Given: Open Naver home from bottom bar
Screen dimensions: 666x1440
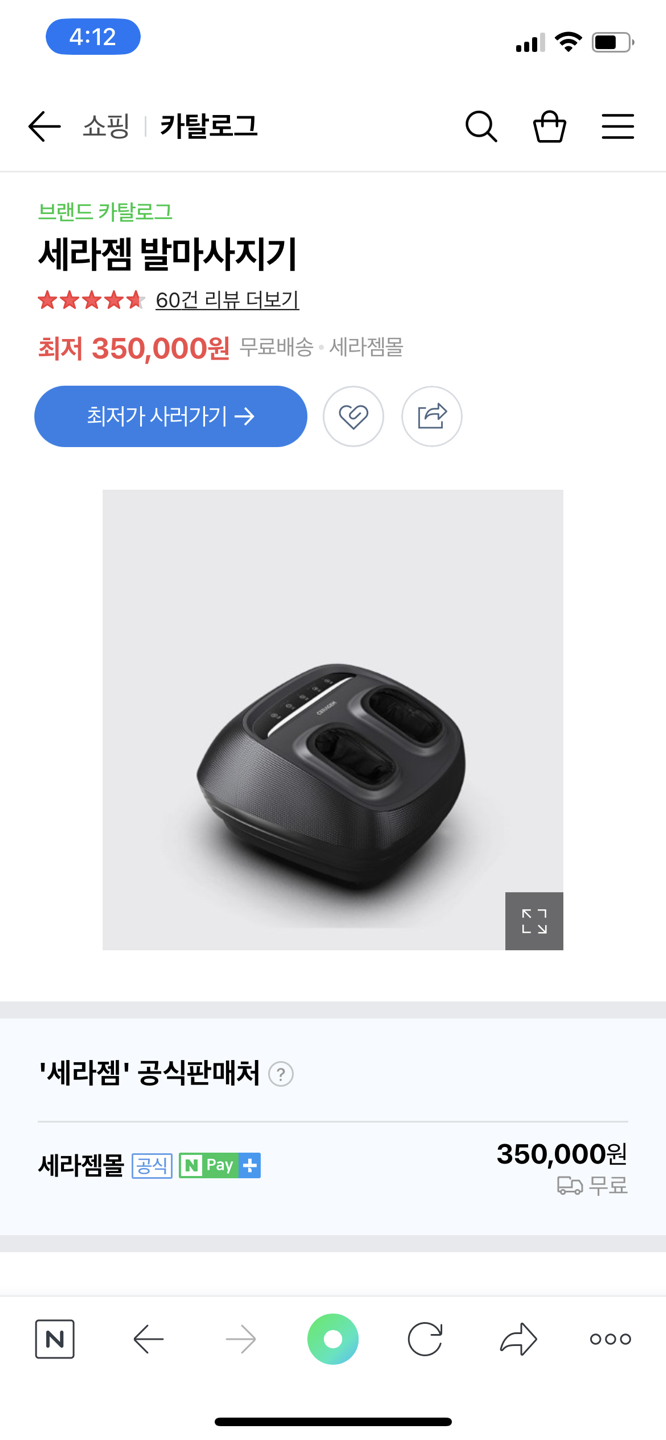Looking at the screenshot, I should [x=55, y=1339].
